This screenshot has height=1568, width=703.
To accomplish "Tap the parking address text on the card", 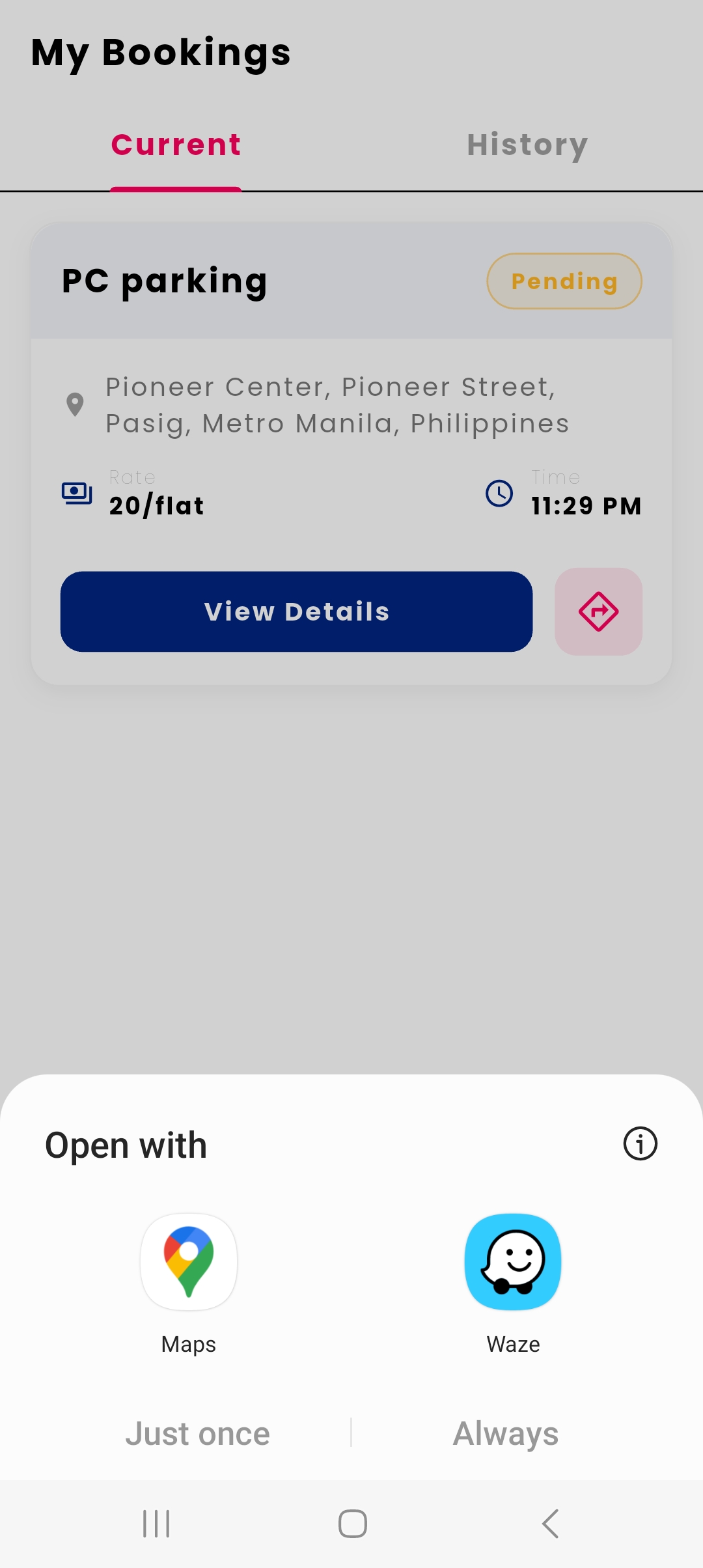I will (x=337, y=404).
